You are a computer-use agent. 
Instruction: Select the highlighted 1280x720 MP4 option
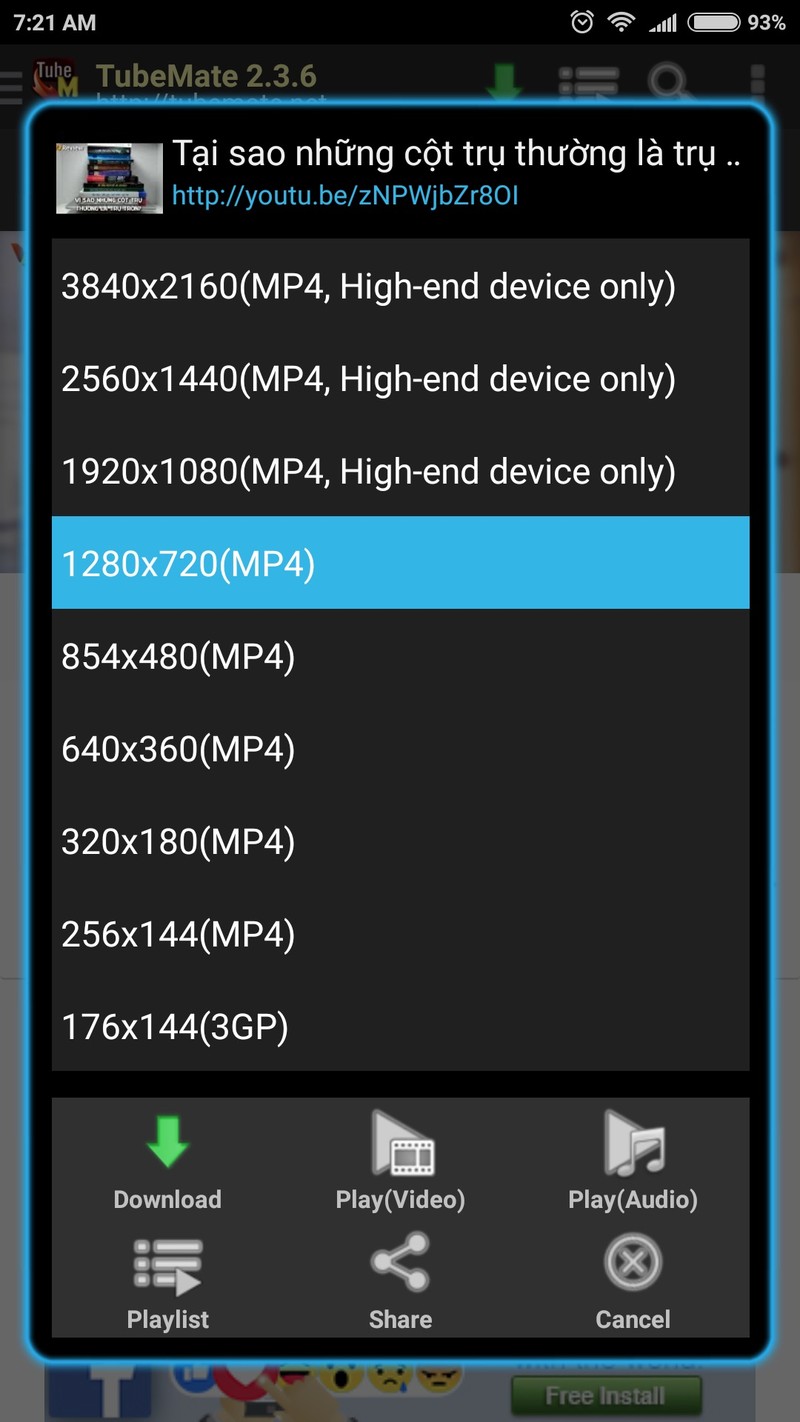(x=400, y=564)
